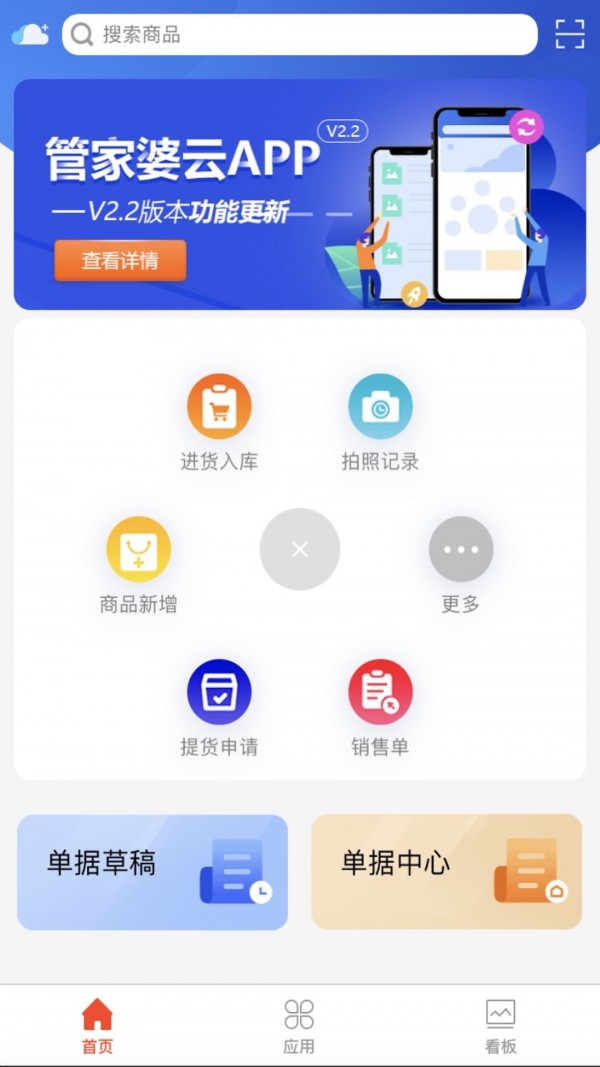Switch to the 应用 tab

tap(299, 1026)
